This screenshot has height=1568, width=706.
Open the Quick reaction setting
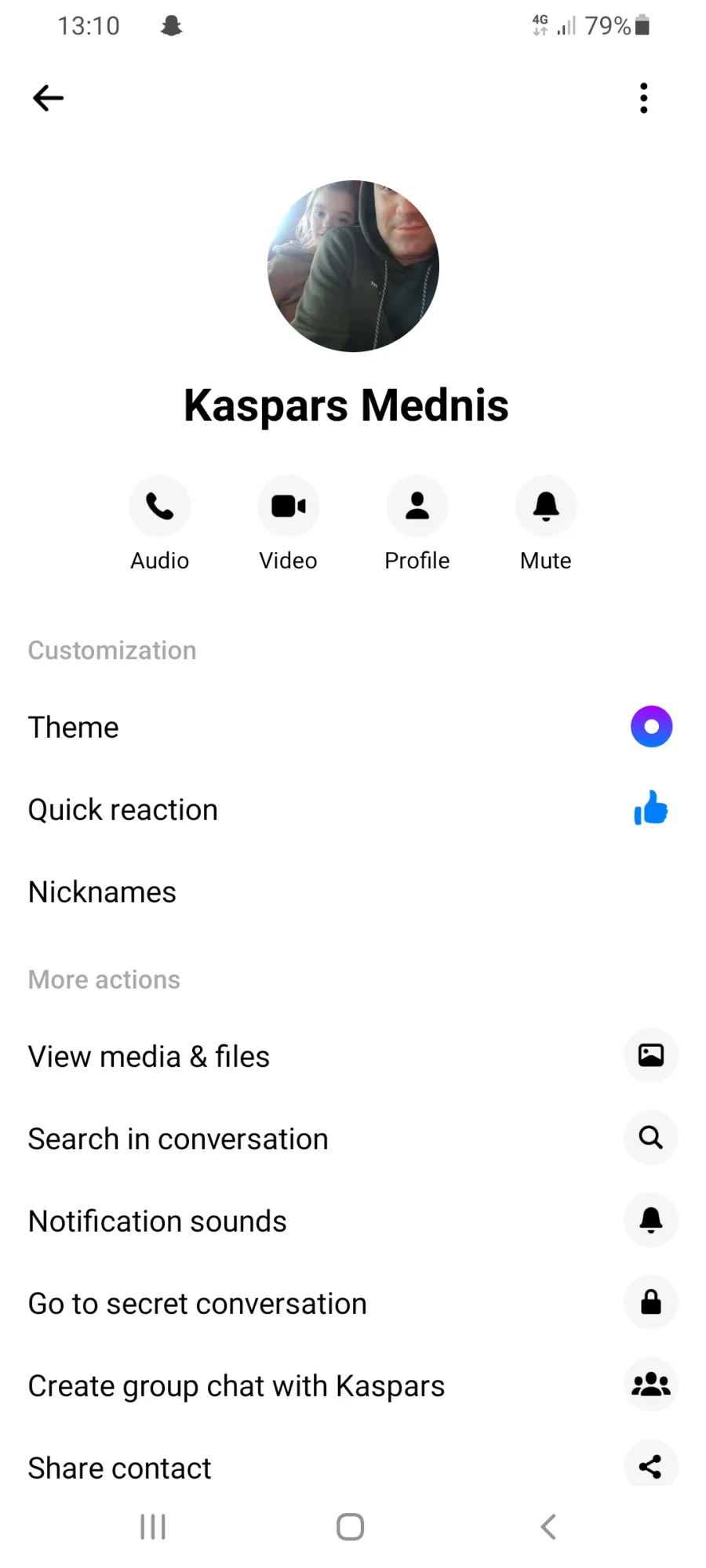(353, 809)
